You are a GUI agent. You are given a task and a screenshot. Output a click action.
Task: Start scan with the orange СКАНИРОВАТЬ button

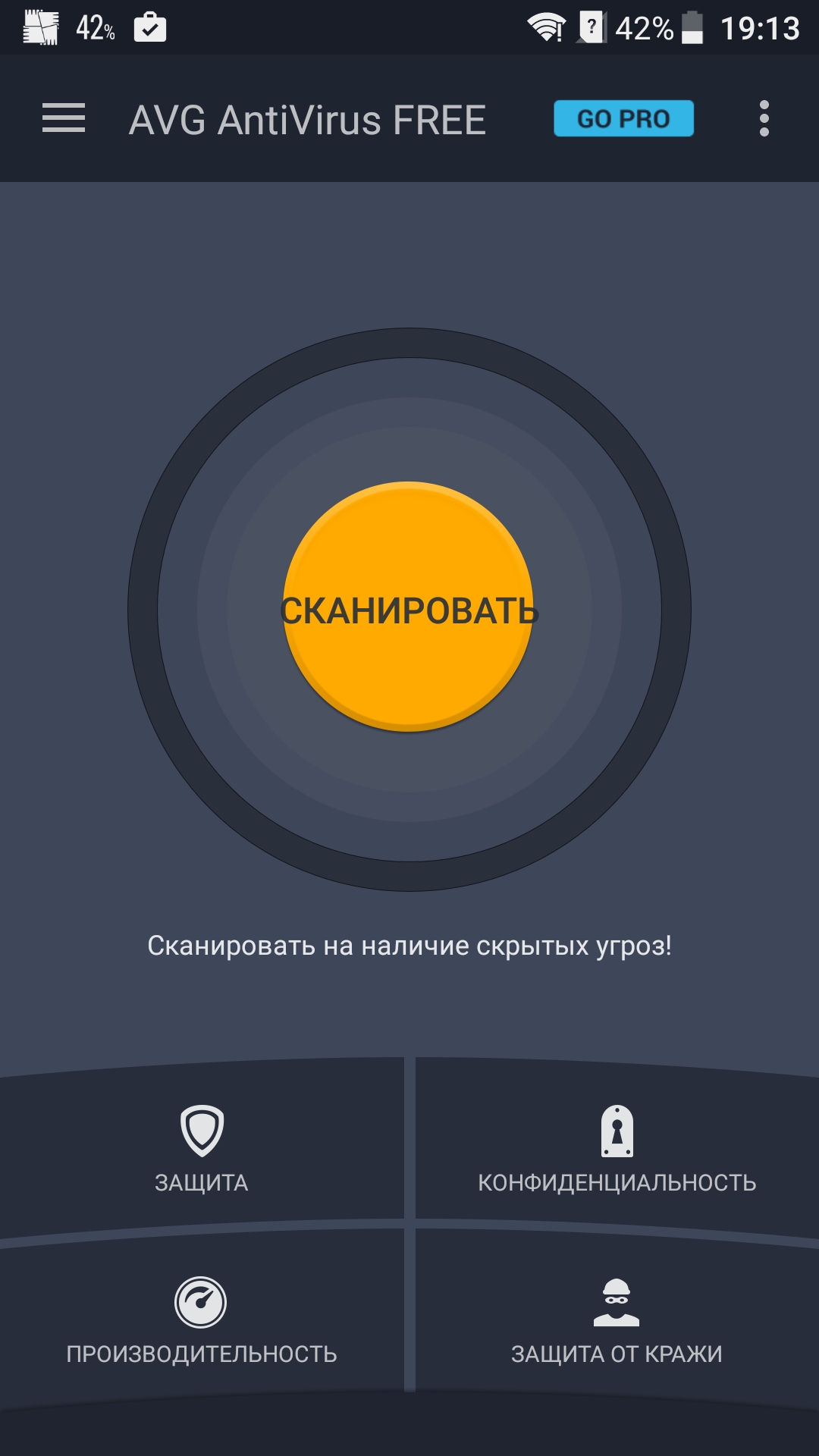point(409,607)
